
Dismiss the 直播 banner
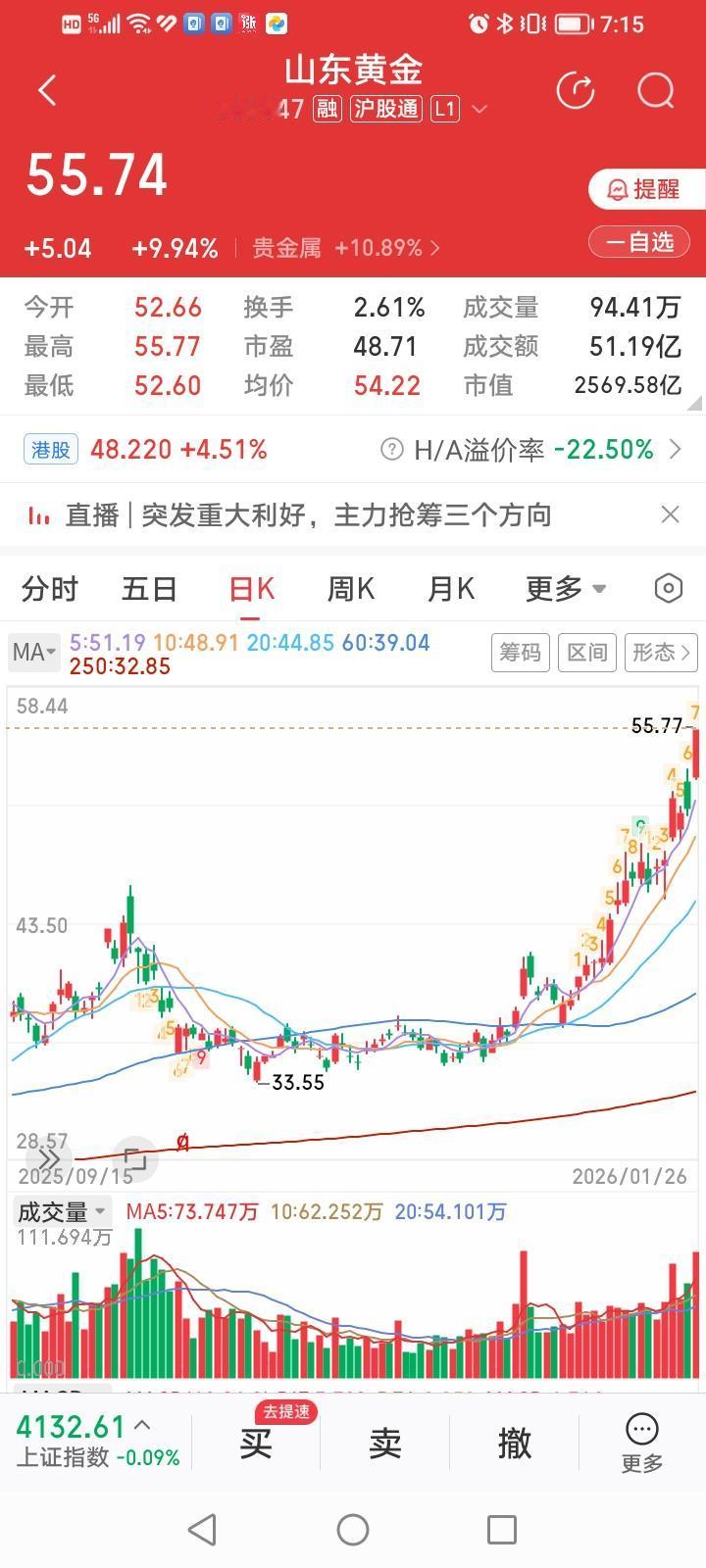(x=671, y=514)
